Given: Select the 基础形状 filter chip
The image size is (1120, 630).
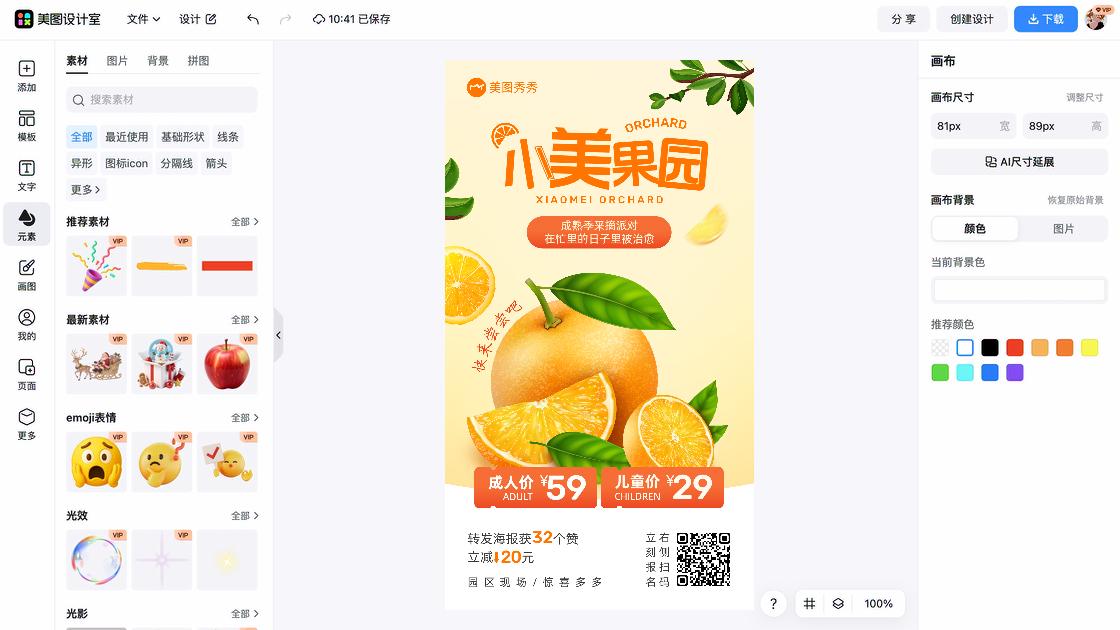Looking at the screenshot, I should pos(182,137).
